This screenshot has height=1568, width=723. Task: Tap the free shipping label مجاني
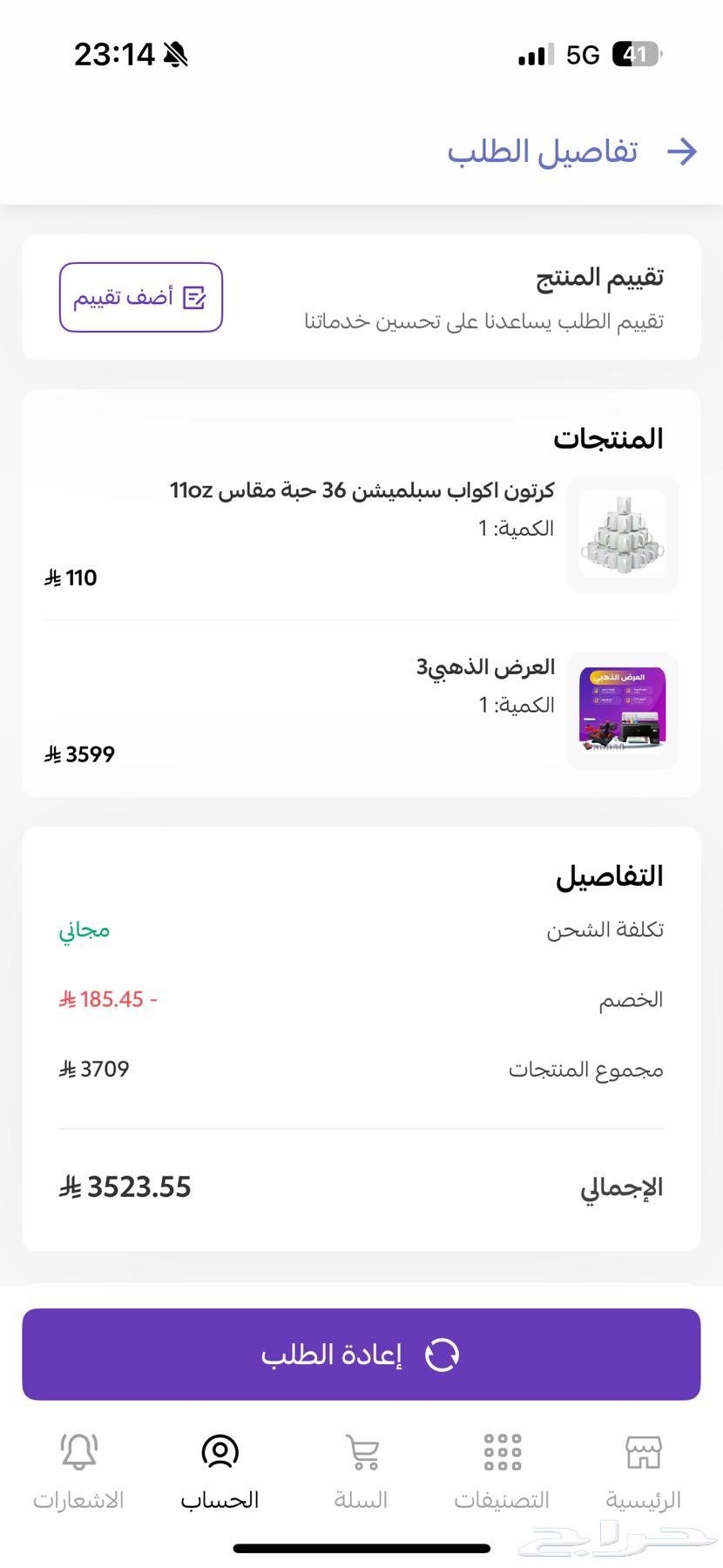[x=83, y=929]
